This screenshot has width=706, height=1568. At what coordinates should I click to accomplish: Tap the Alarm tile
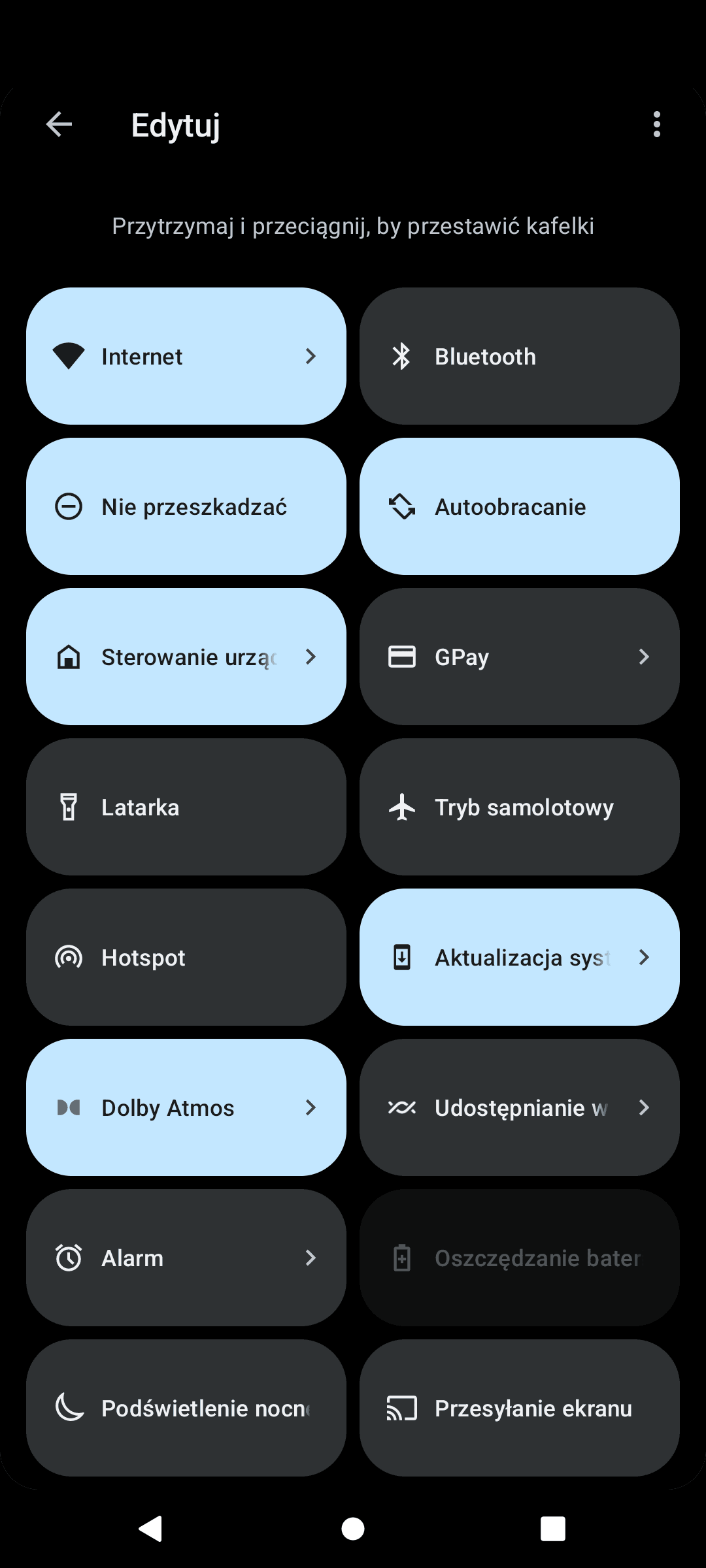186,1258
